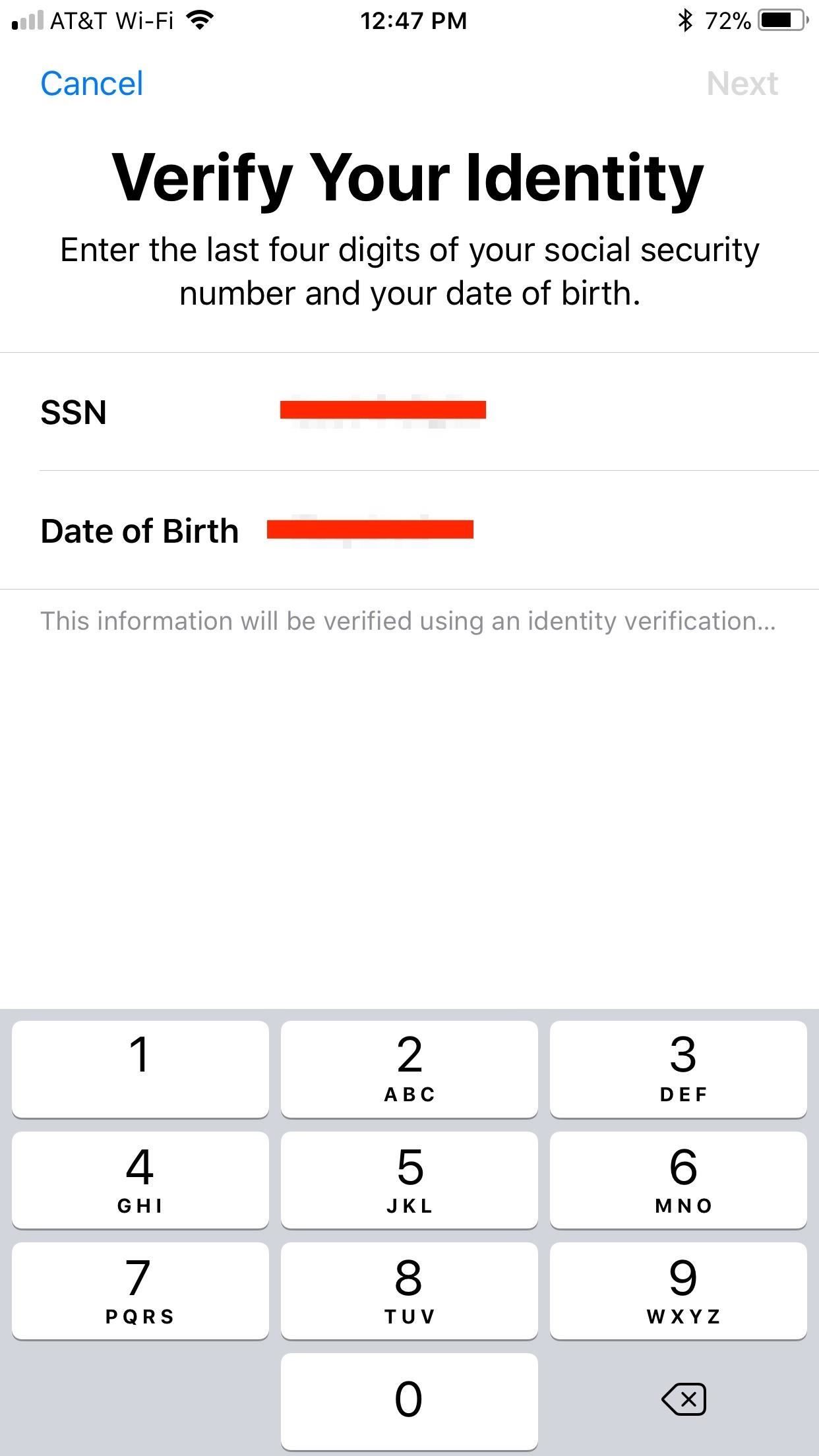This screenshot has height=1456, width=819.
Task: Hit the 3 key
Action: 678,1069
